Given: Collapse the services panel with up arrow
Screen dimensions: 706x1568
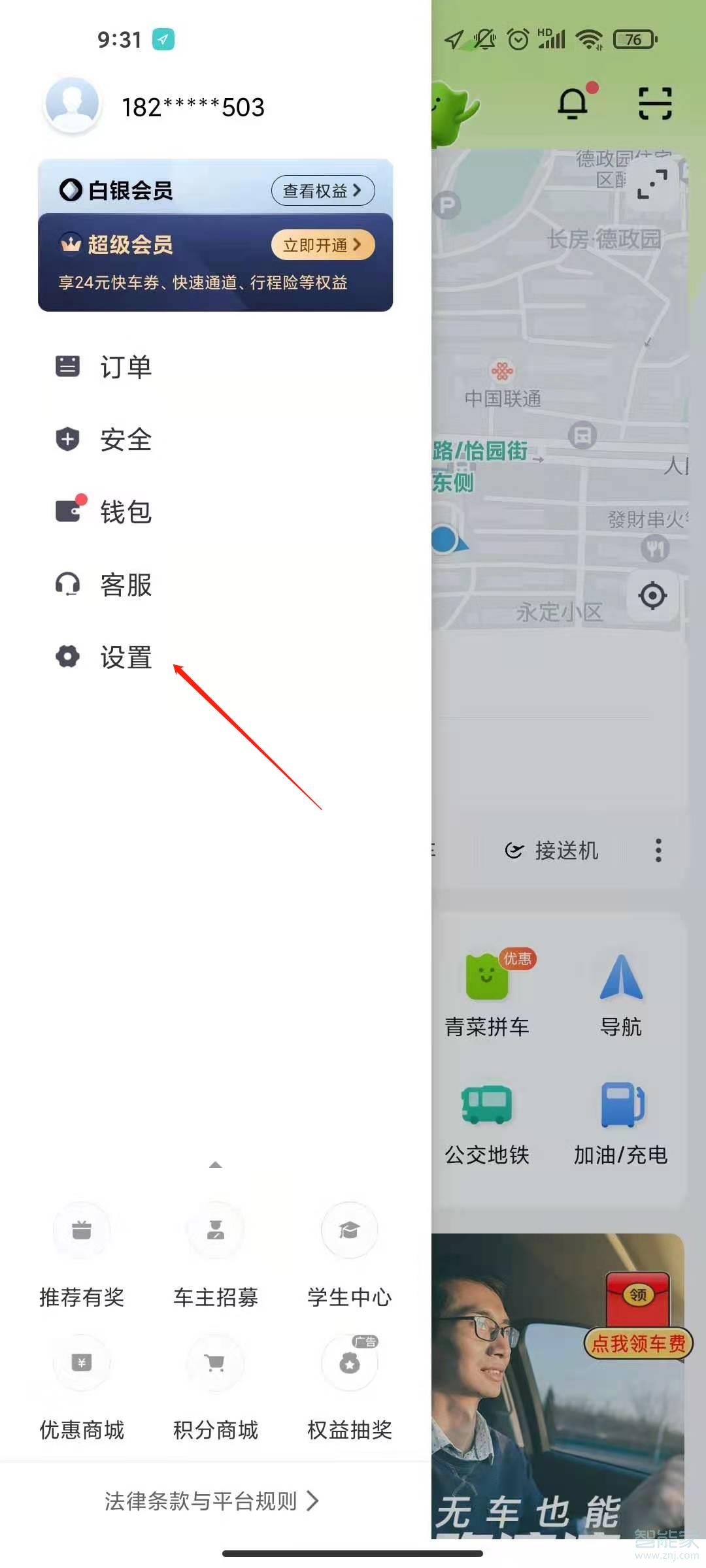Looking at the screenshot, I should tap(216, 1164).
